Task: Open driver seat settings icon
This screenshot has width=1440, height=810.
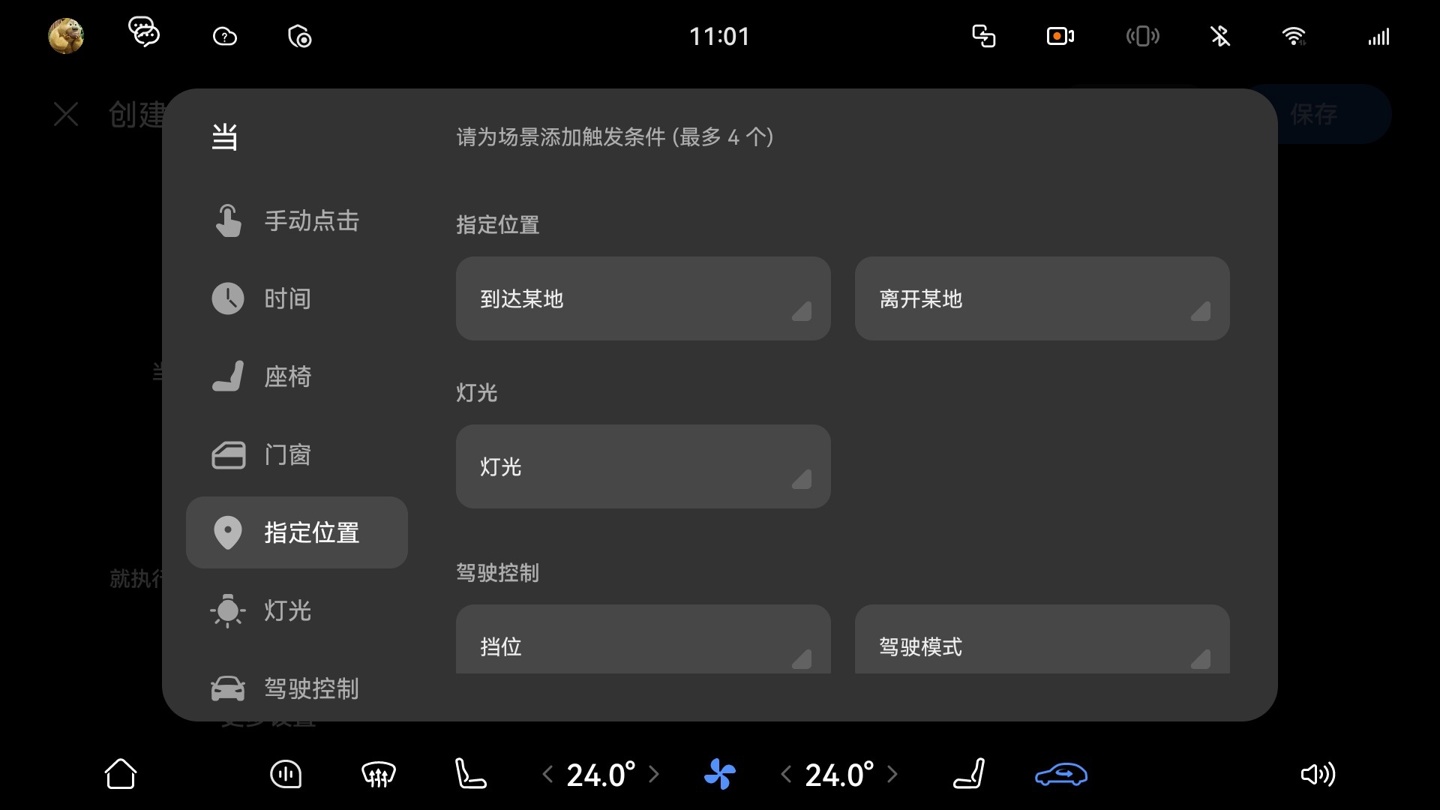Action: coord(470,774)
